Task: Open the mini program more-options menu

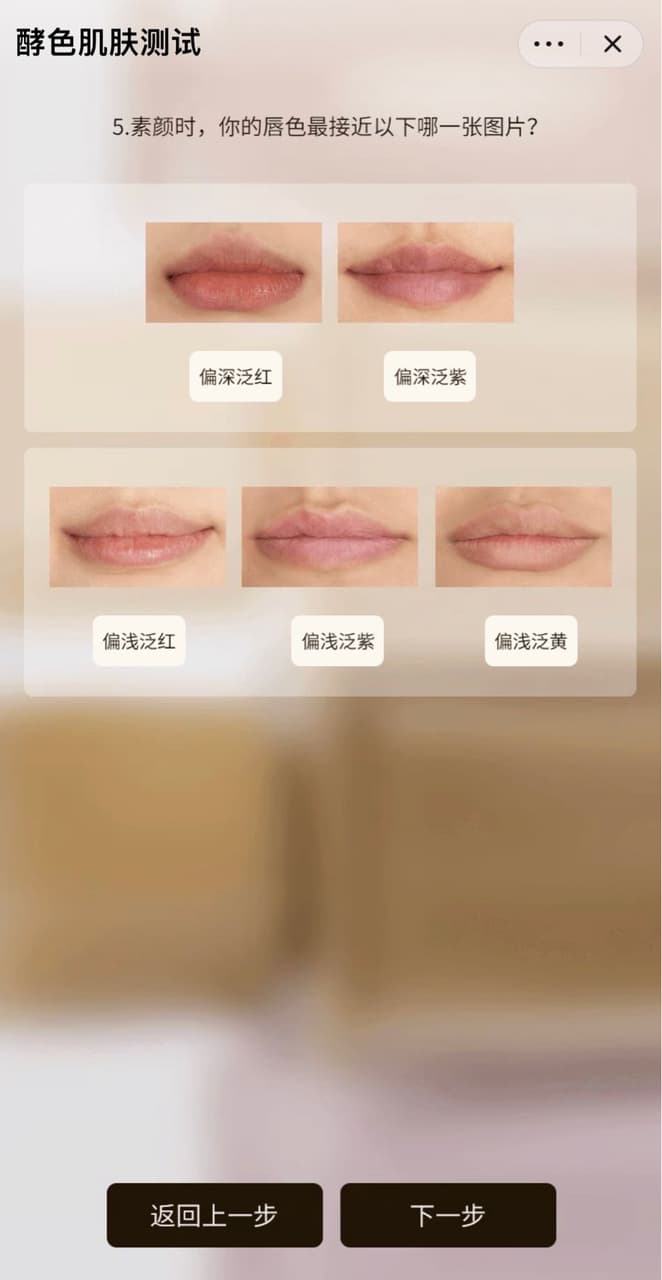Action: click(x=549, y=44)
